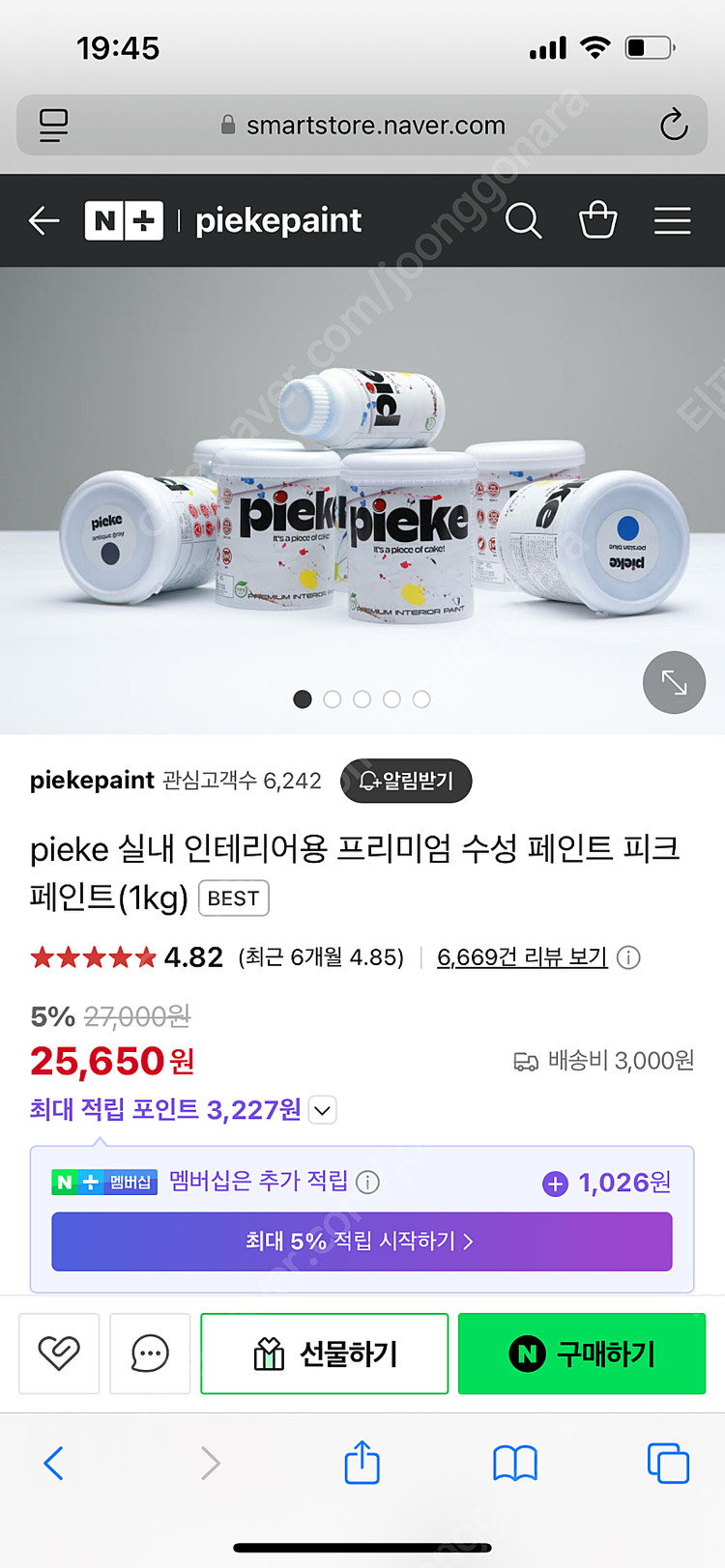
Task: Open the 6,669건 리뷰 보기 link
Action: coord(522,957)
